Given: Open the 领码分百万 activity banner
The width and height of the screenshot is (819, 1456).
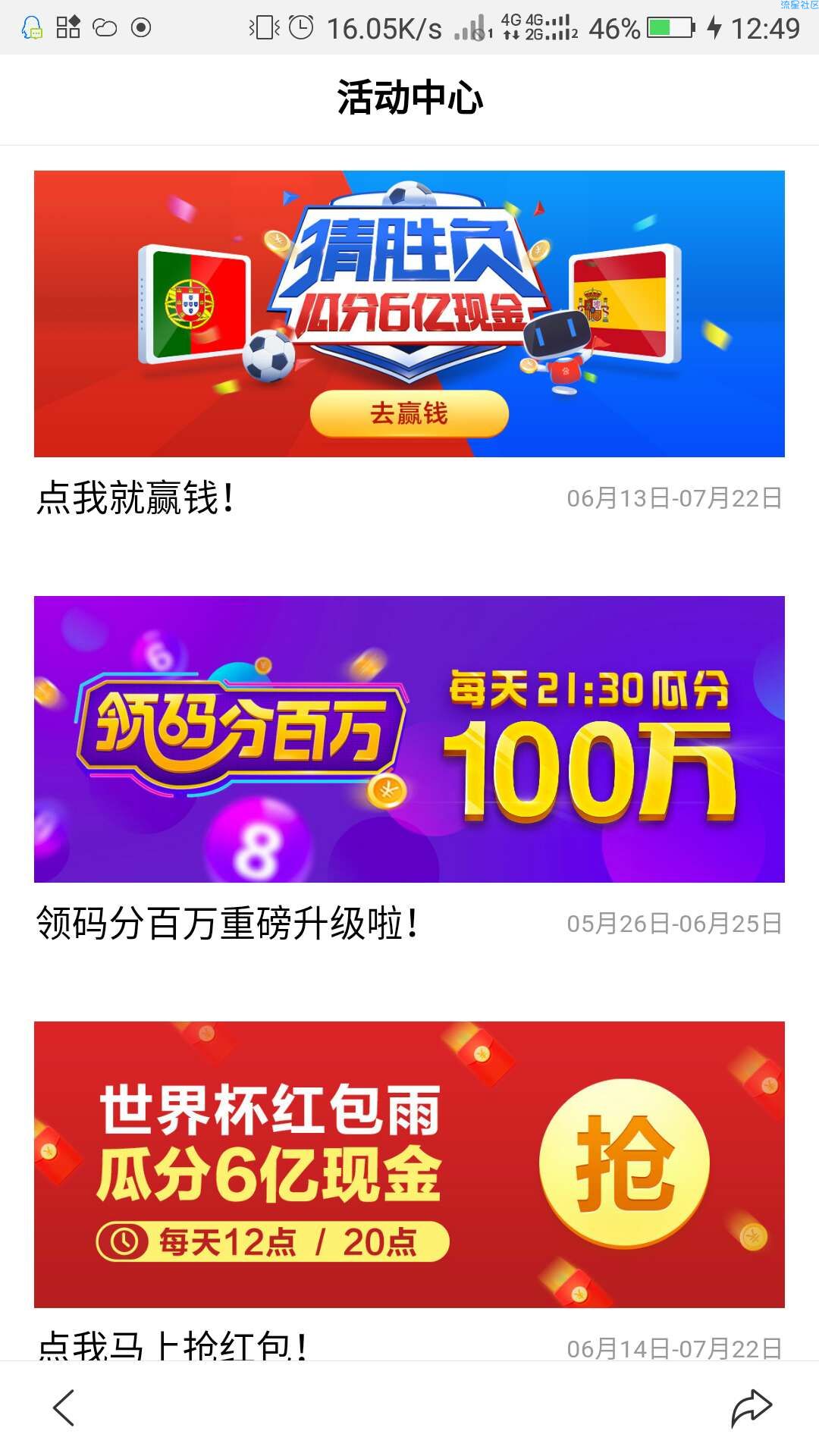Looking at the screenshot, I should coord(409,739).
